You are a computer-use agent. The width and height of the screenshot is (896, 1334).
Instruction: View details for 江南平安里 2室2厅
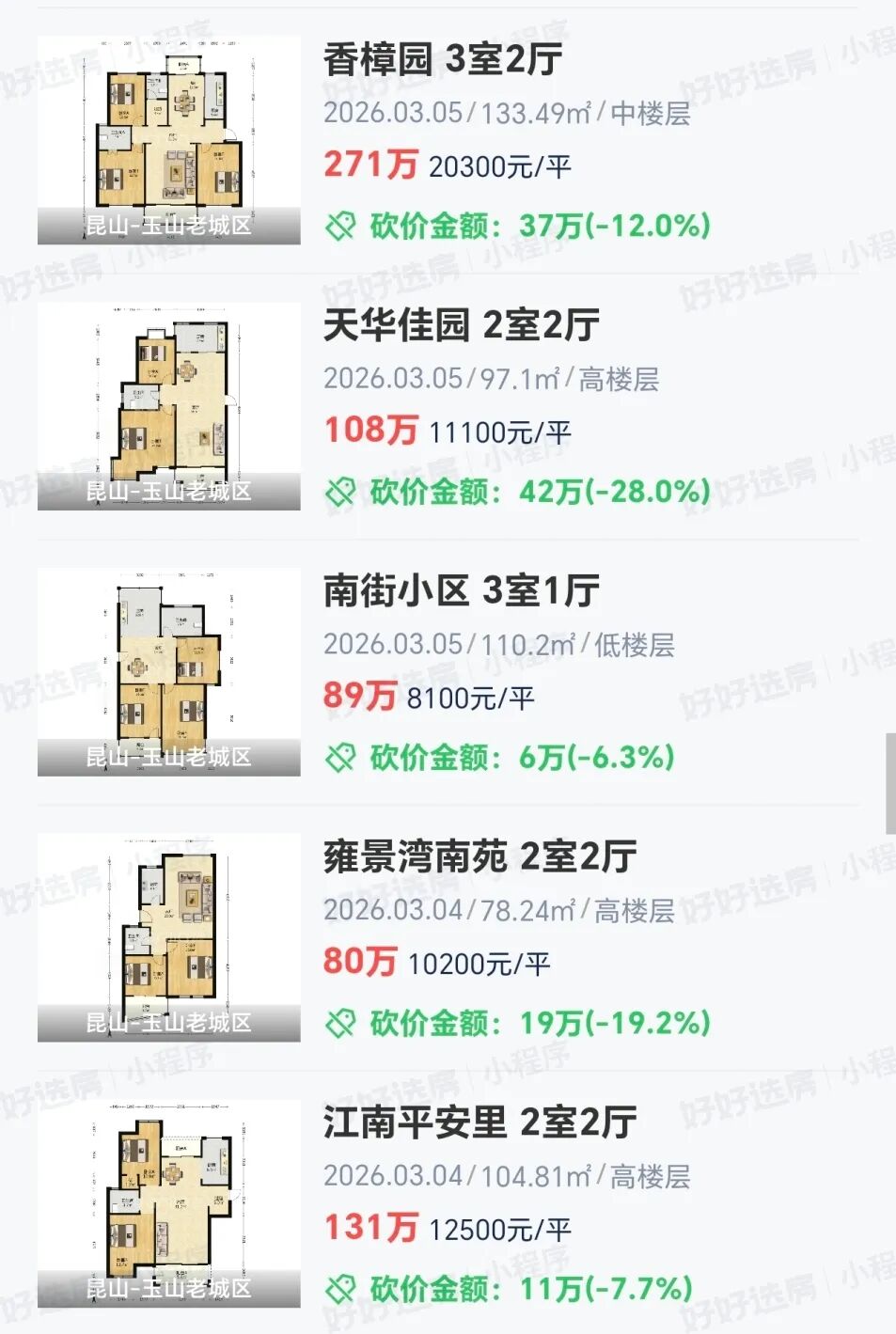479,1122
